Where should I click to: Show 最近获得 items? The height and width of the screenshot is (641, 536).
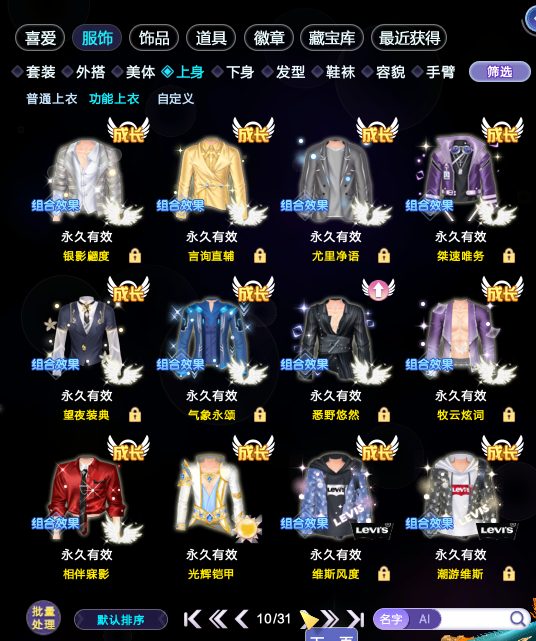pyautogui.click(x=409, y=38)
